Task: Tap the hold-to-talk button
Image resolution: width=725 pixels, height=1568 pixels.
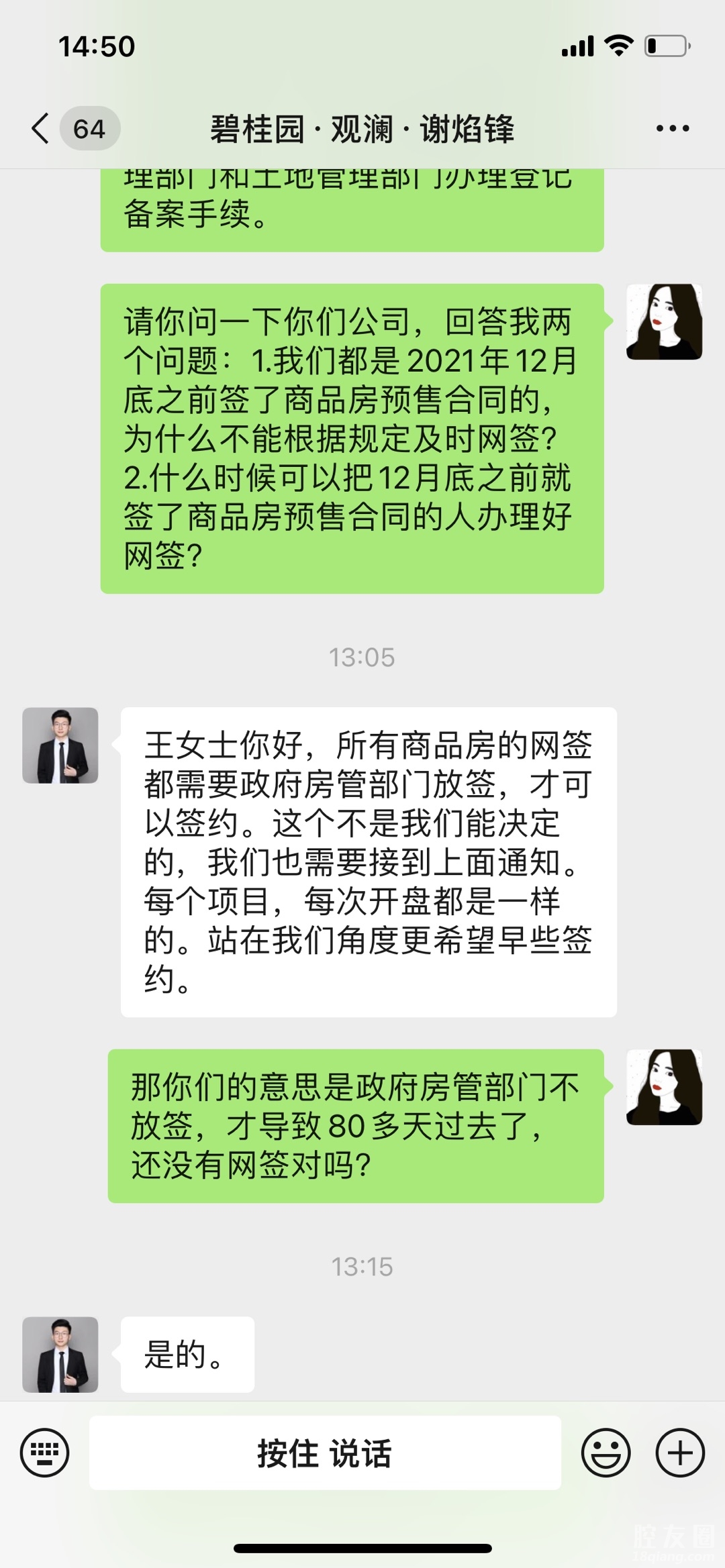Action: click(325, 1453)
